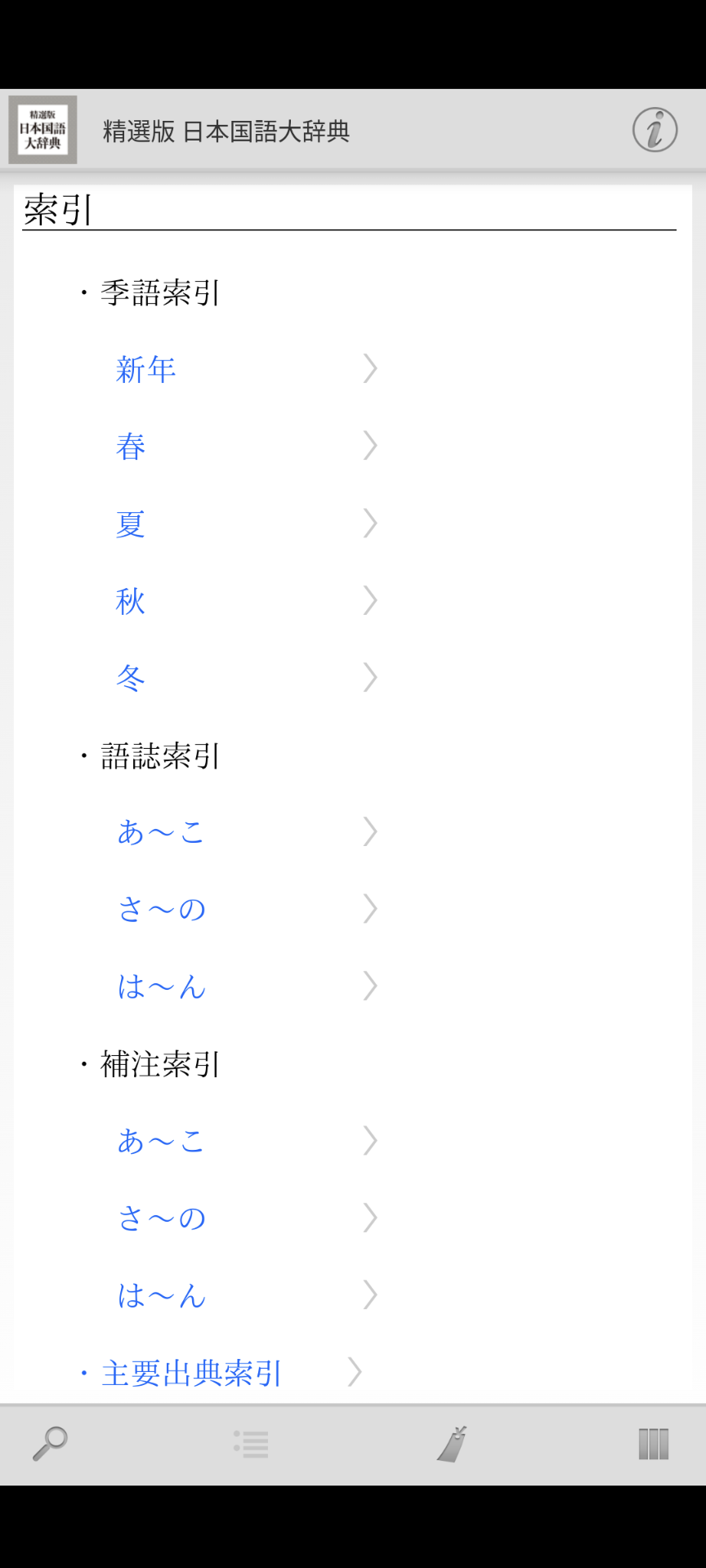Tap the list icon in bottom toolbar
This screenshot has width=706, height=1568.
[251, 1444]
